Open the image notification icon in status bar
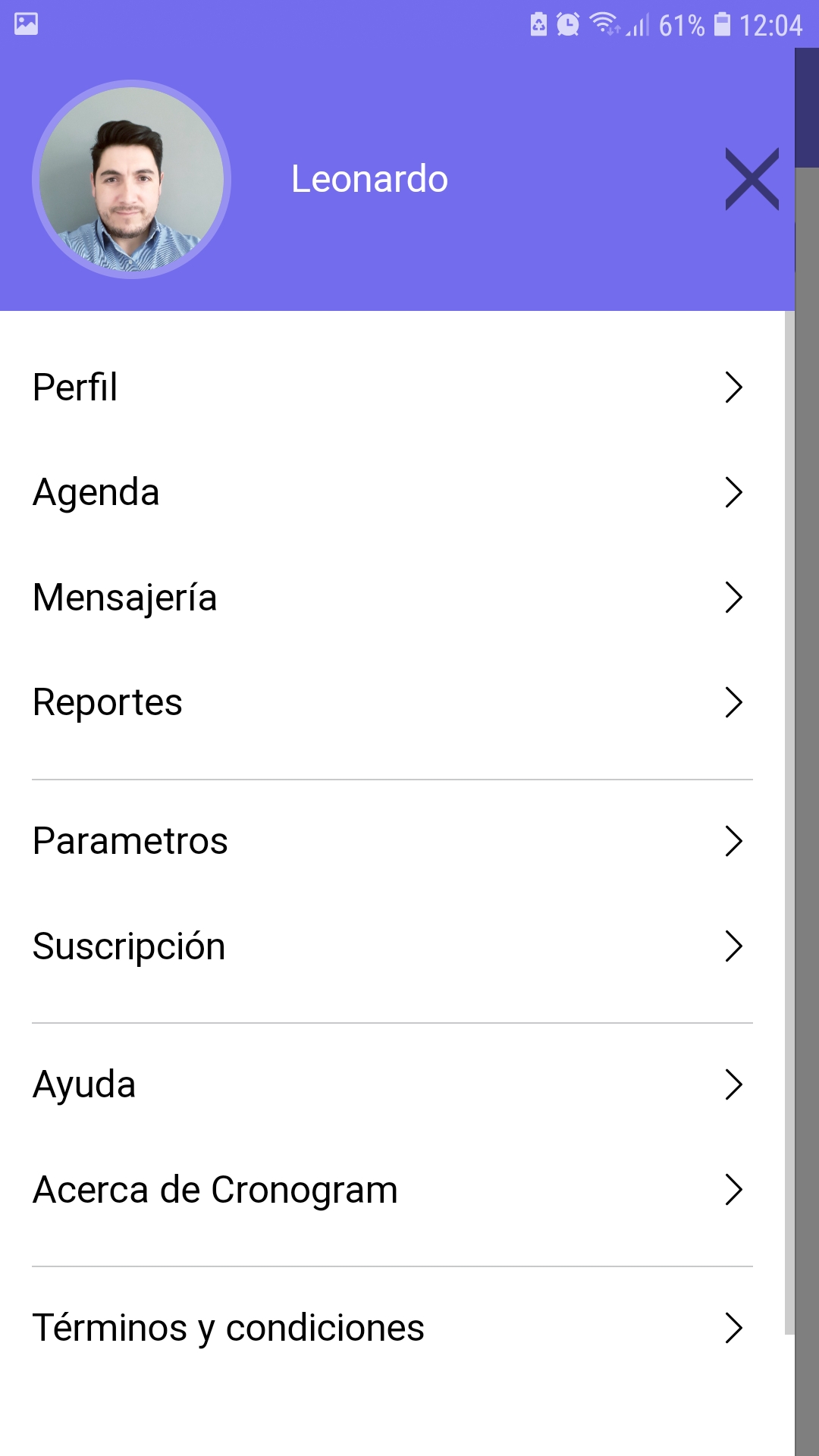The height and width of the screenshot is (1456, 819). [x=25, y=25]
